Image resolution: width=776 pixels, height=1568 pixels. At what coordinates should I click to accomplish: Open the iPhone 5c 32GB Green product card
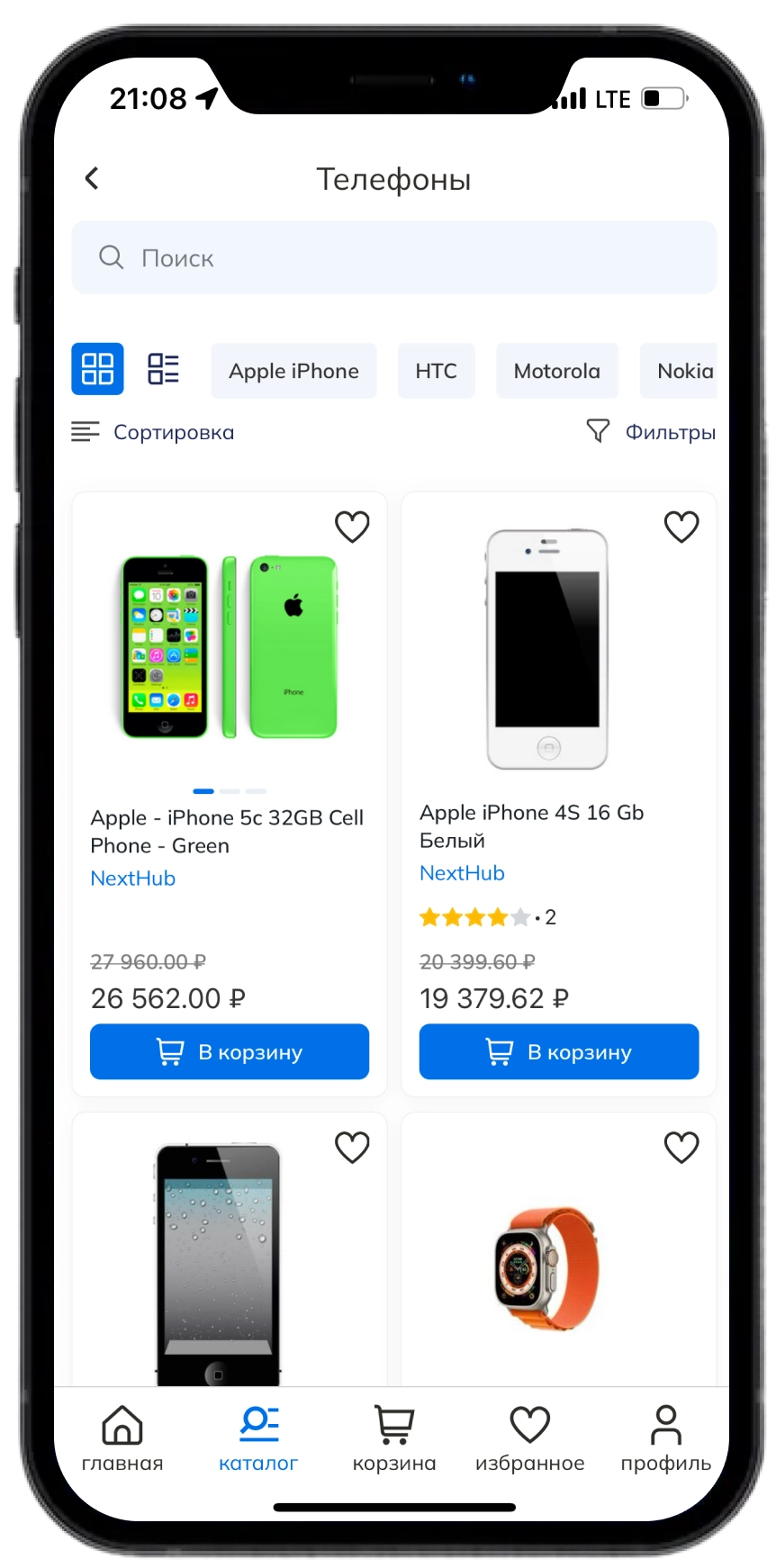pos(227,831)
